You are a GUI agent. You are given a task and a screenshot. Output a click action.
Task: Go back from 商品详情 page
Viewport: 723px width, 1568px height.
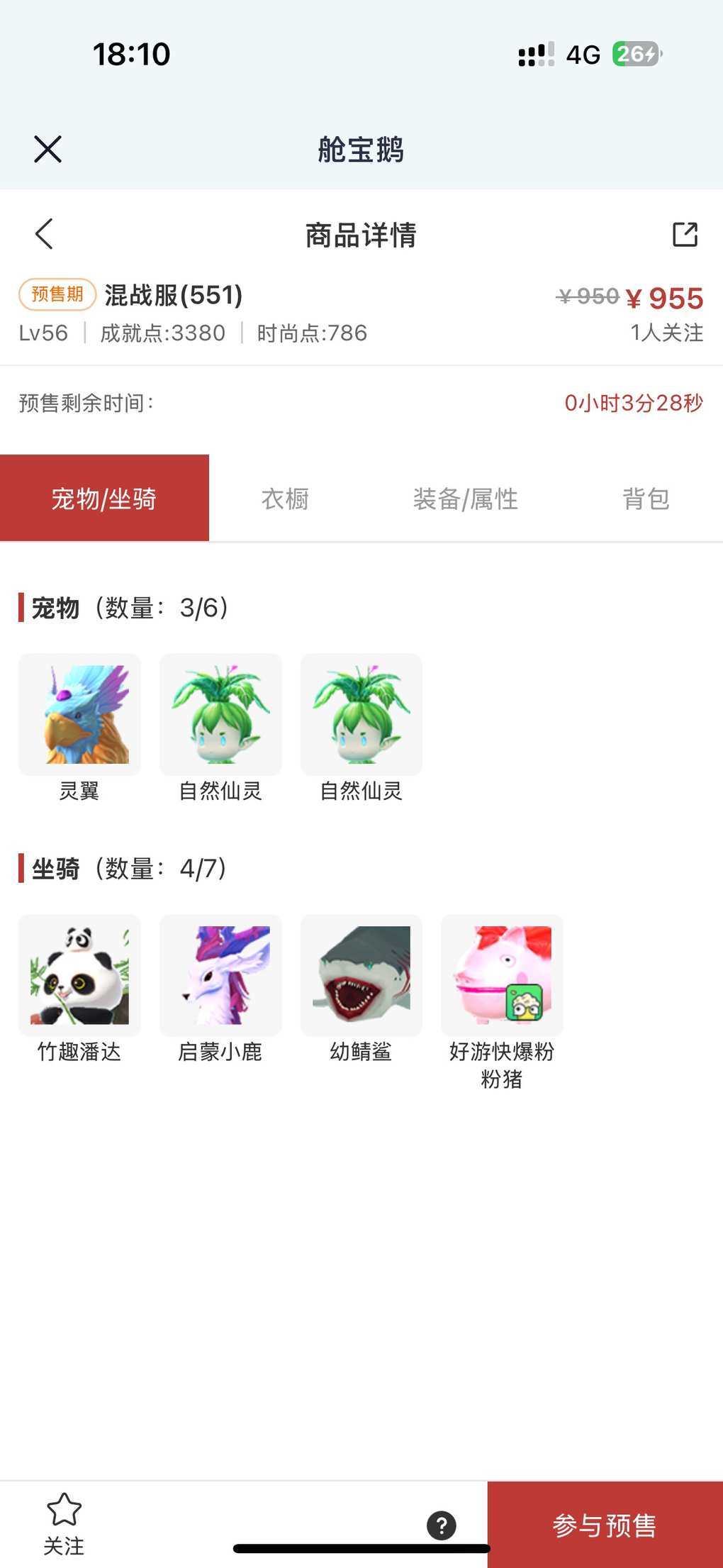click(x=44, y=234)
